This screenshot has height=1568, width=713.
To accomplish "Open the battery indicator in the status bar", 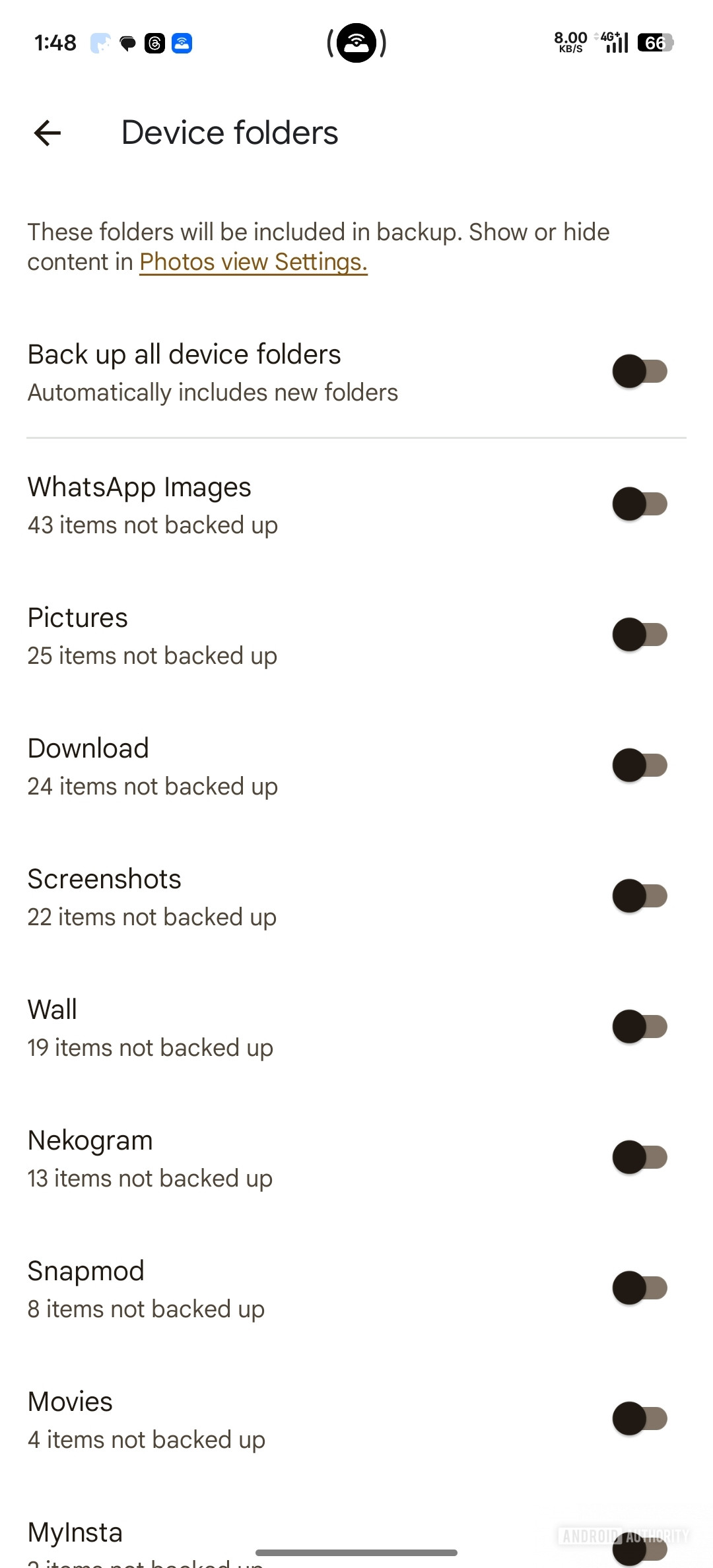I will pyautogui.click(x=654, y=42).
